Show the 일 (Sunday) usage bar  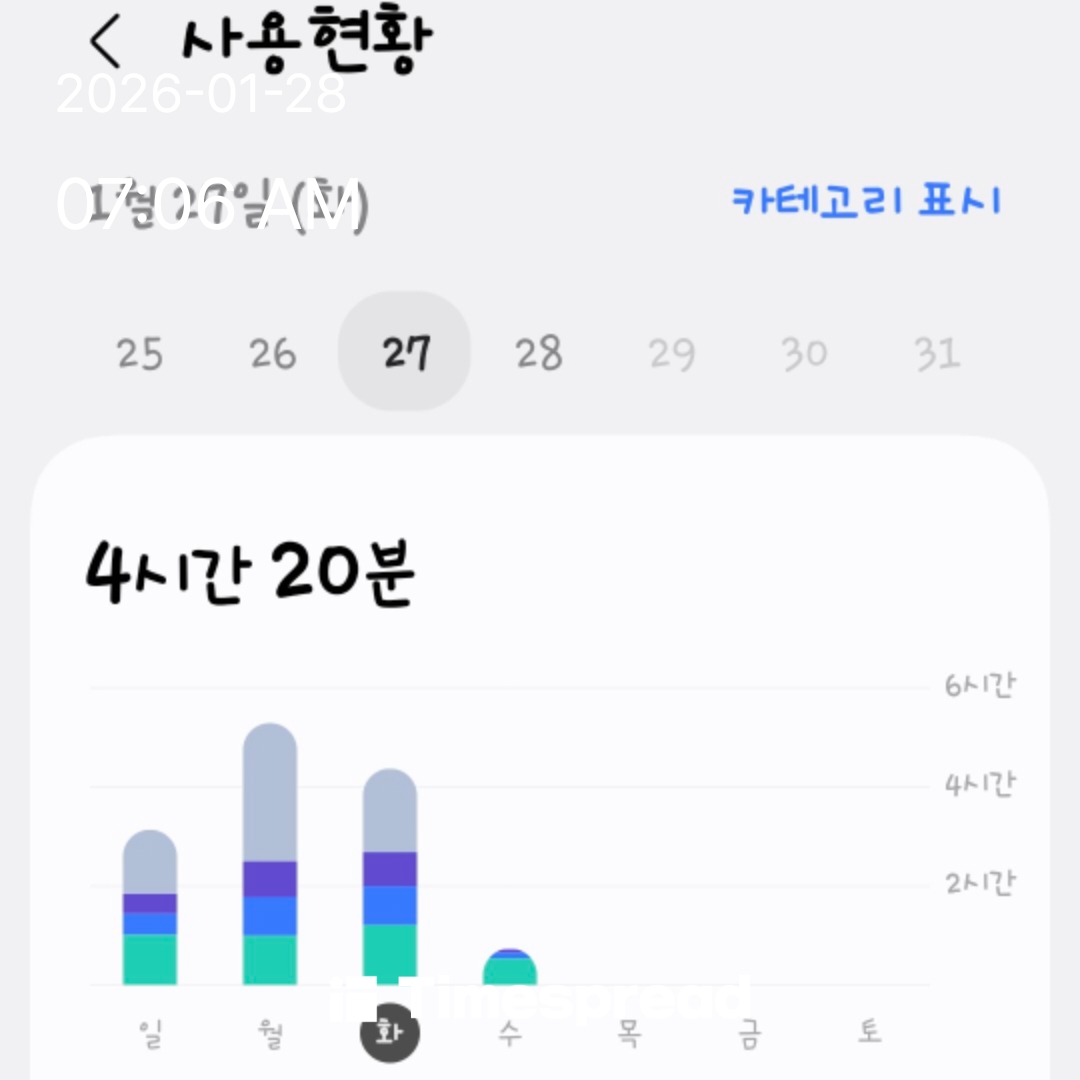pos(150,908)
